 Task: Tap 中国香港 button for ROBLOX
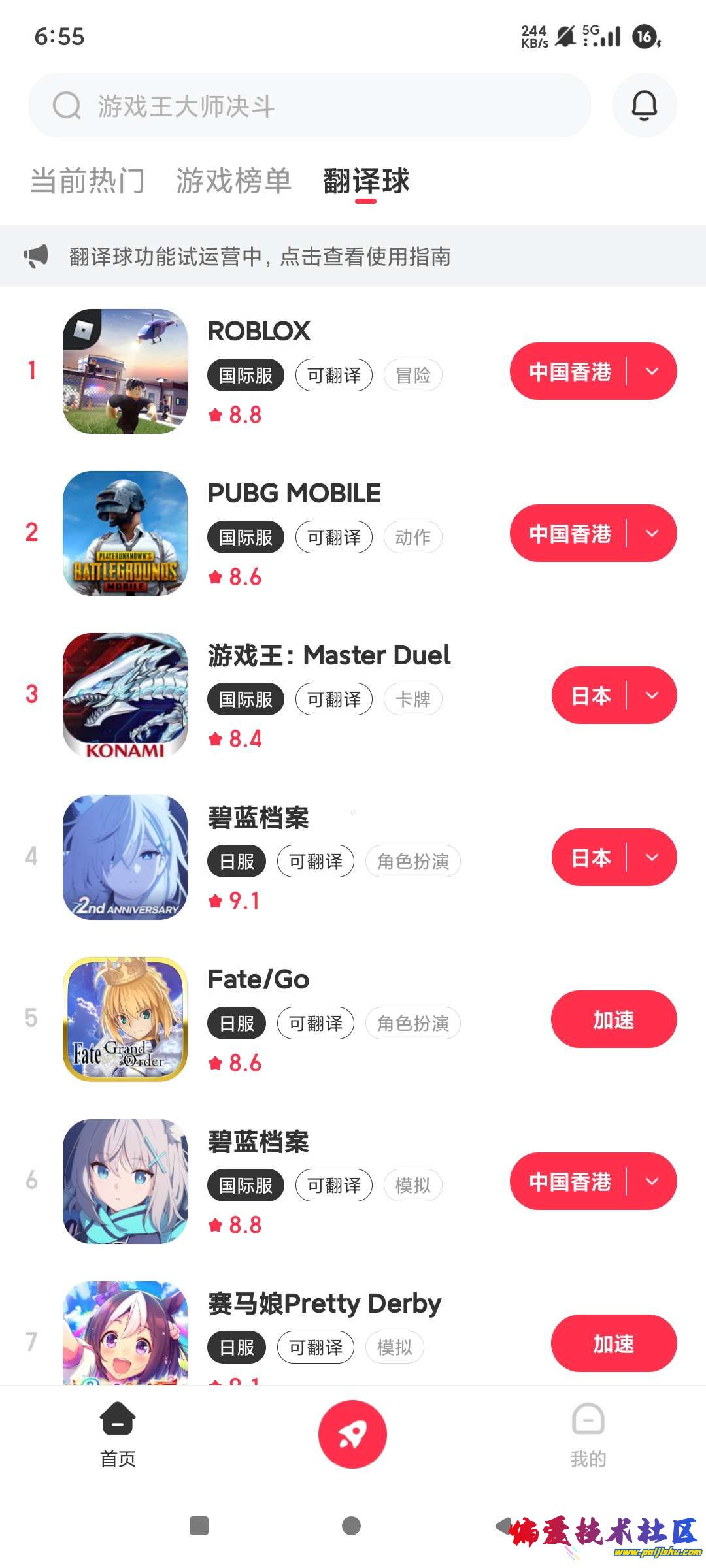(x=569, y=372)
